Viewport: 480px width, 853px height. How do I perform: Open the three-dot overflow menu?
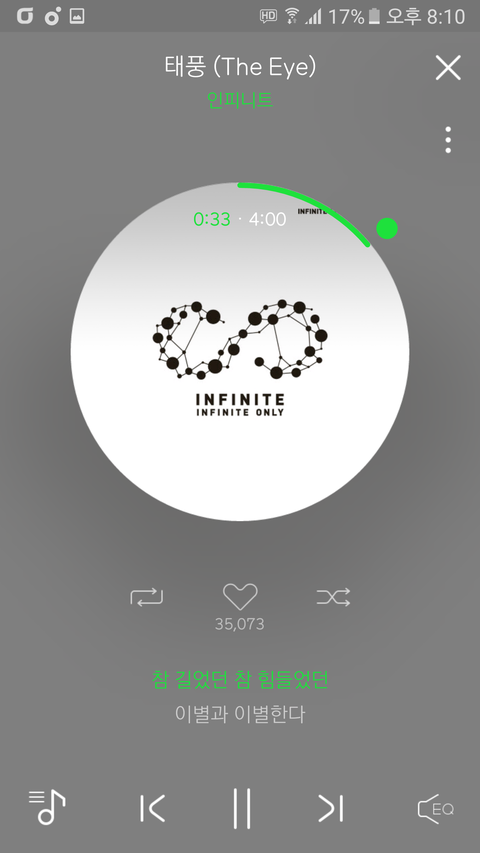click(448, 140)
